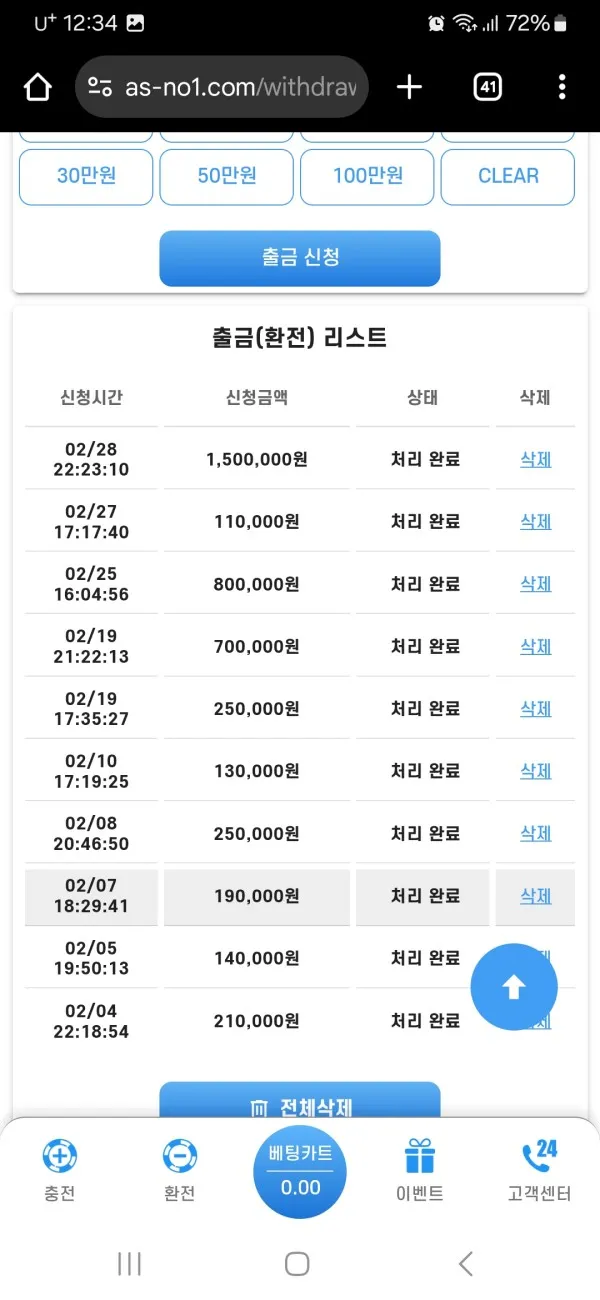Viewport: 600px width, 1300px height.
Task: Open the browser overflow menu
Action: [x=563, y=87]
